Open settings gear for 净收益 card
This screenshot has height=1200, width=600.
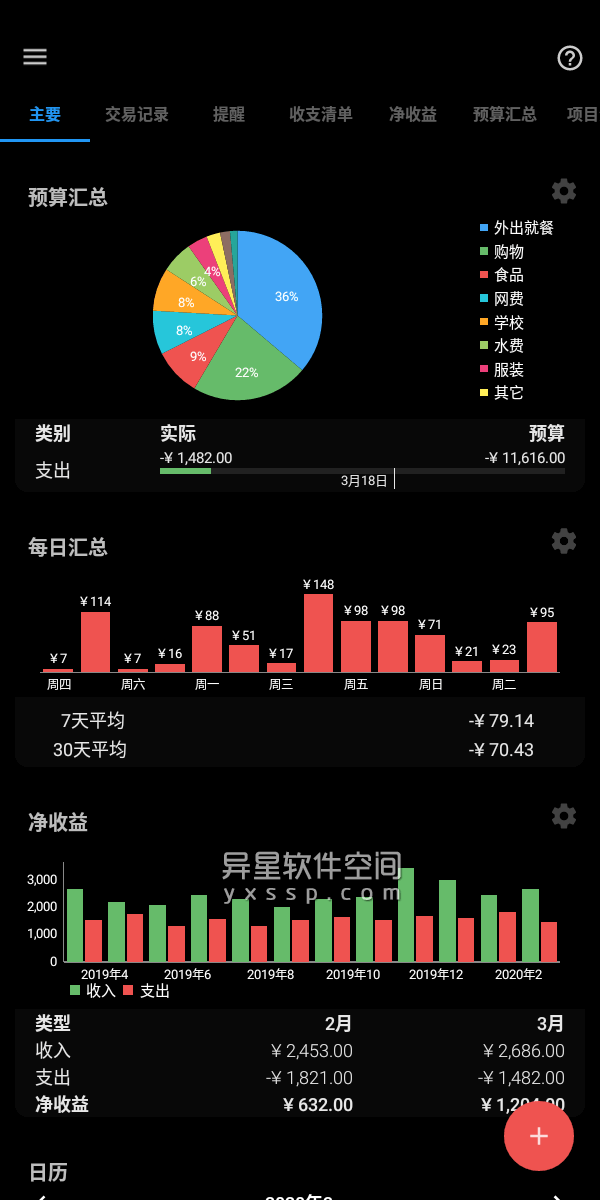click(x=564, y=816)
